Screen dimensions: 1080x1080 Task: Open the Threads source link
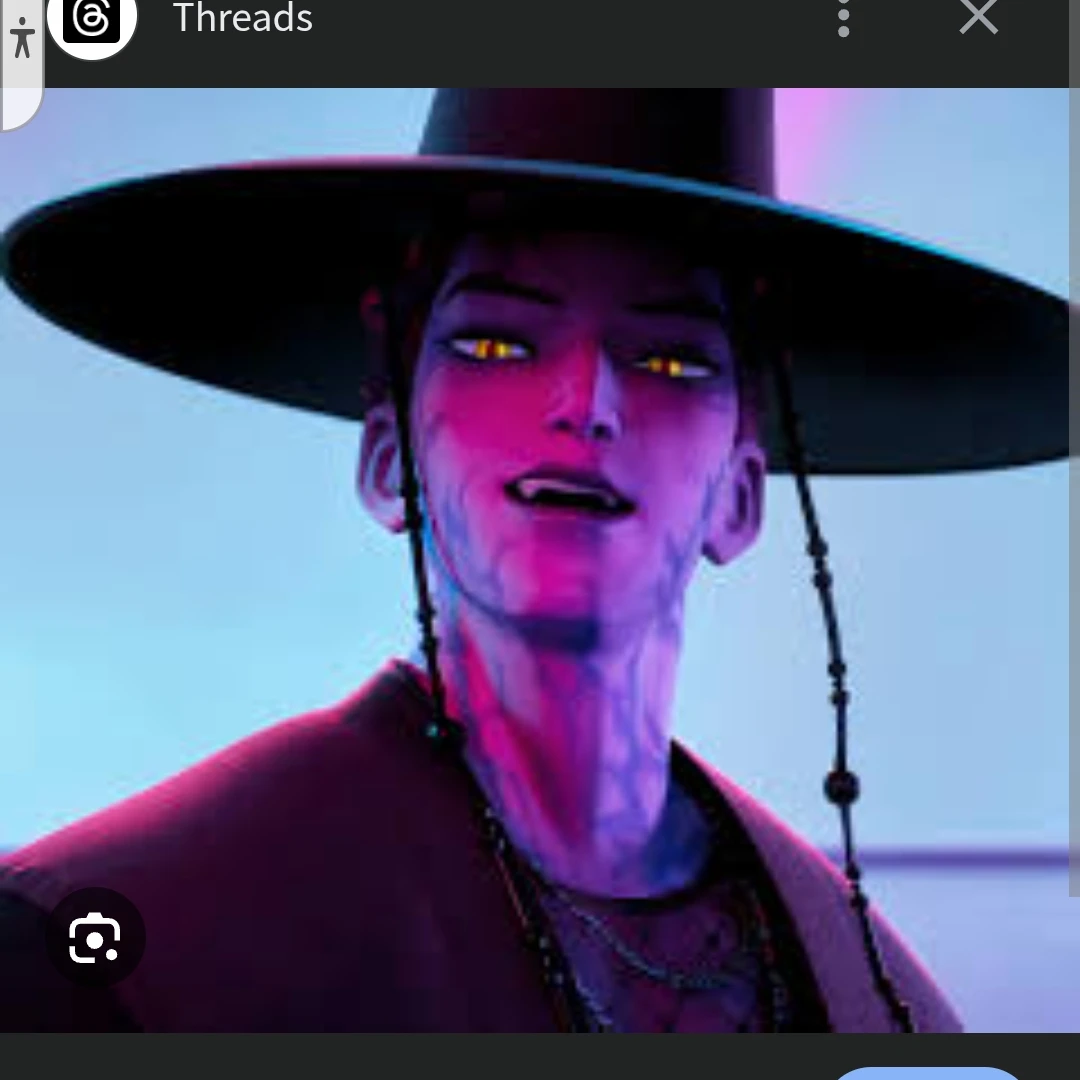click(x=242, y=18)
